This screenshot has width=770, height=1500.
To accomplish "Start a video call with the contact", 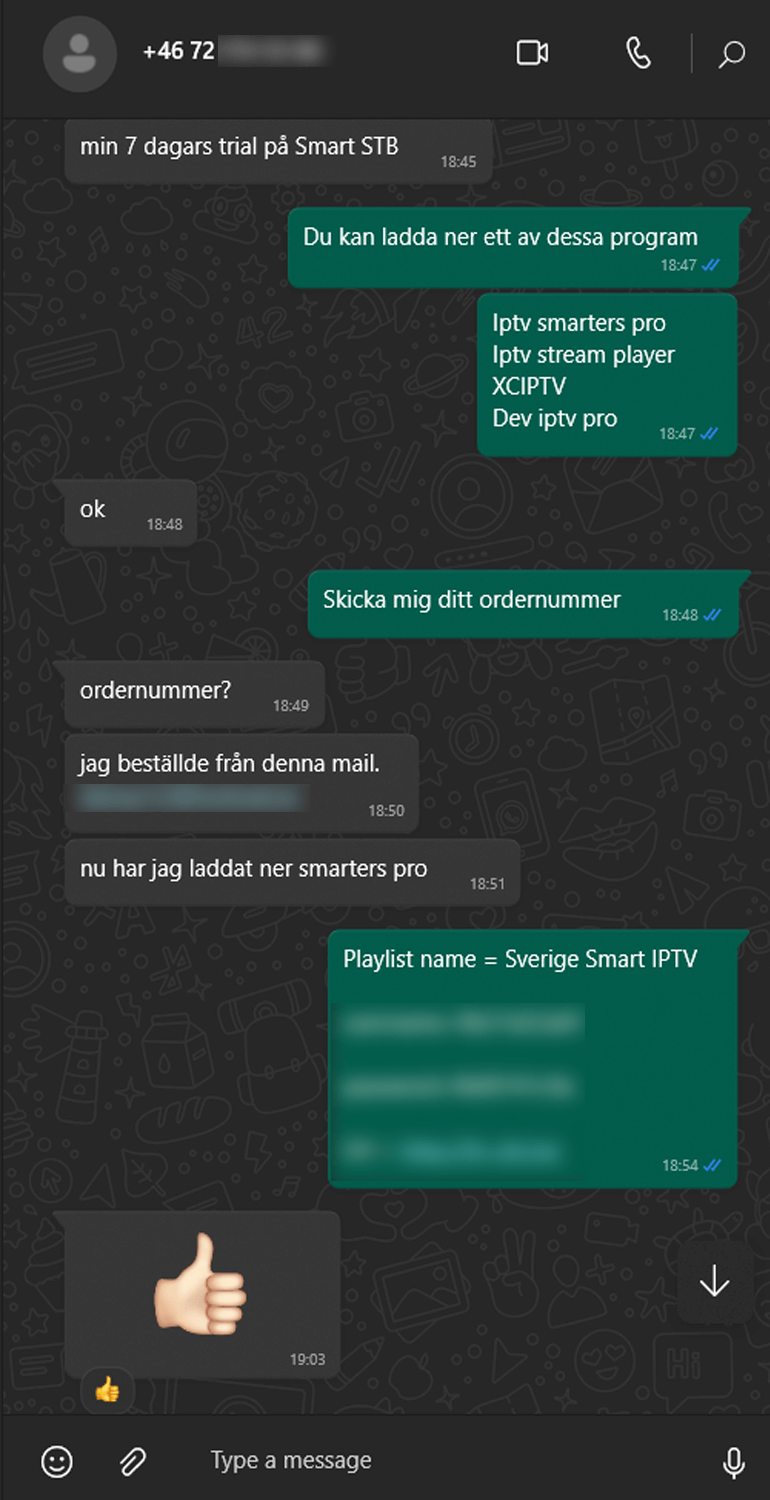I will [x=532, y=53].
